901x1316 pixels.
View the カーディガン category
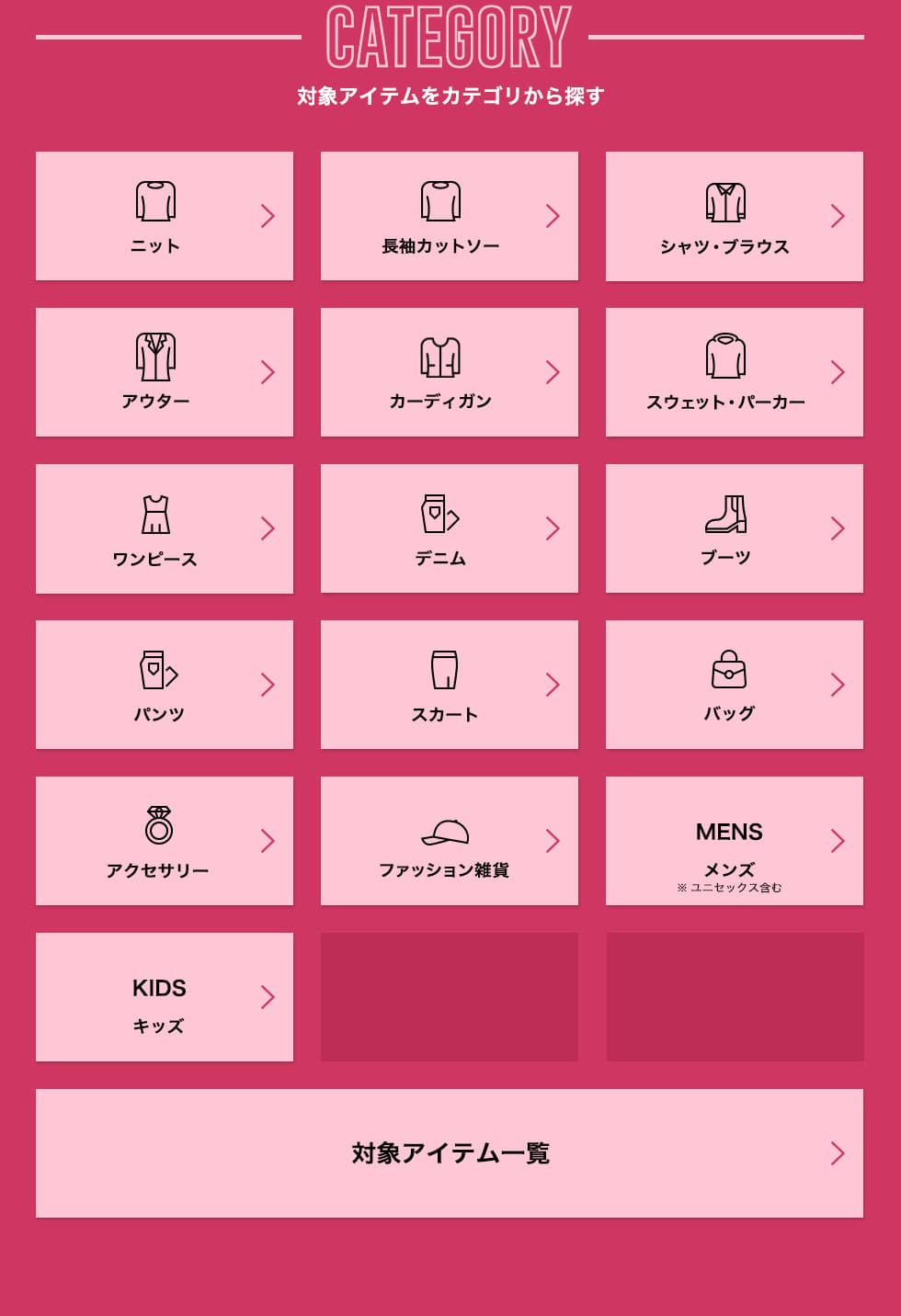pos(449,372)
